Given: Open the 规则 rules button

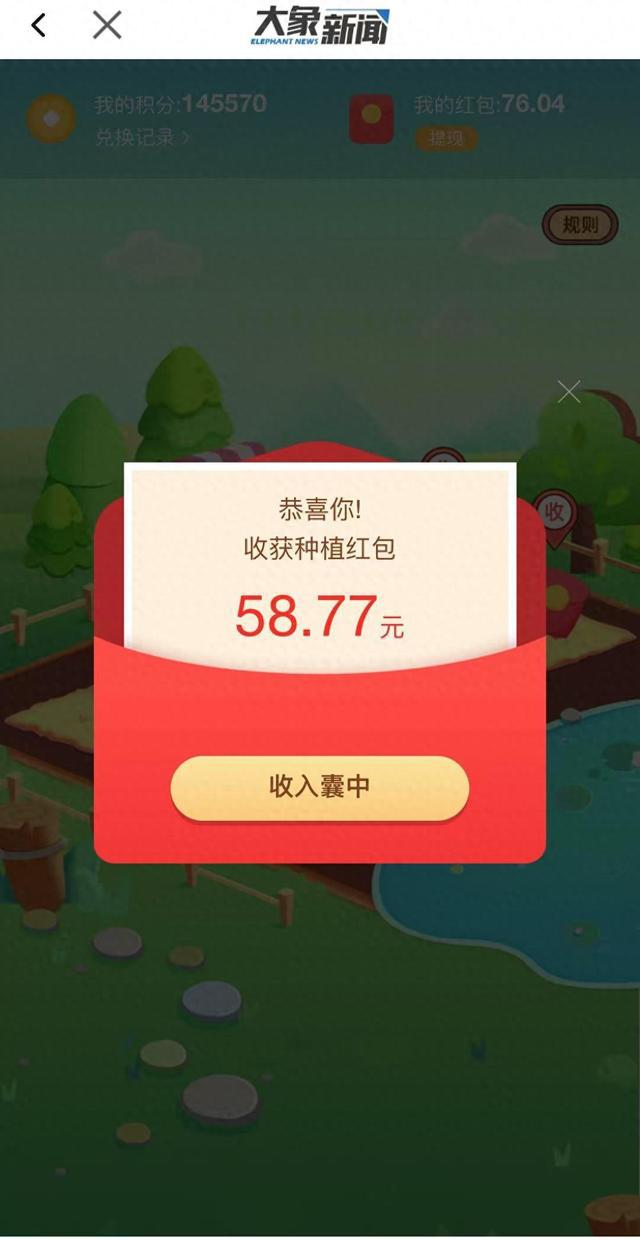Looking at the screenshot, I should (x=579, y=225).
